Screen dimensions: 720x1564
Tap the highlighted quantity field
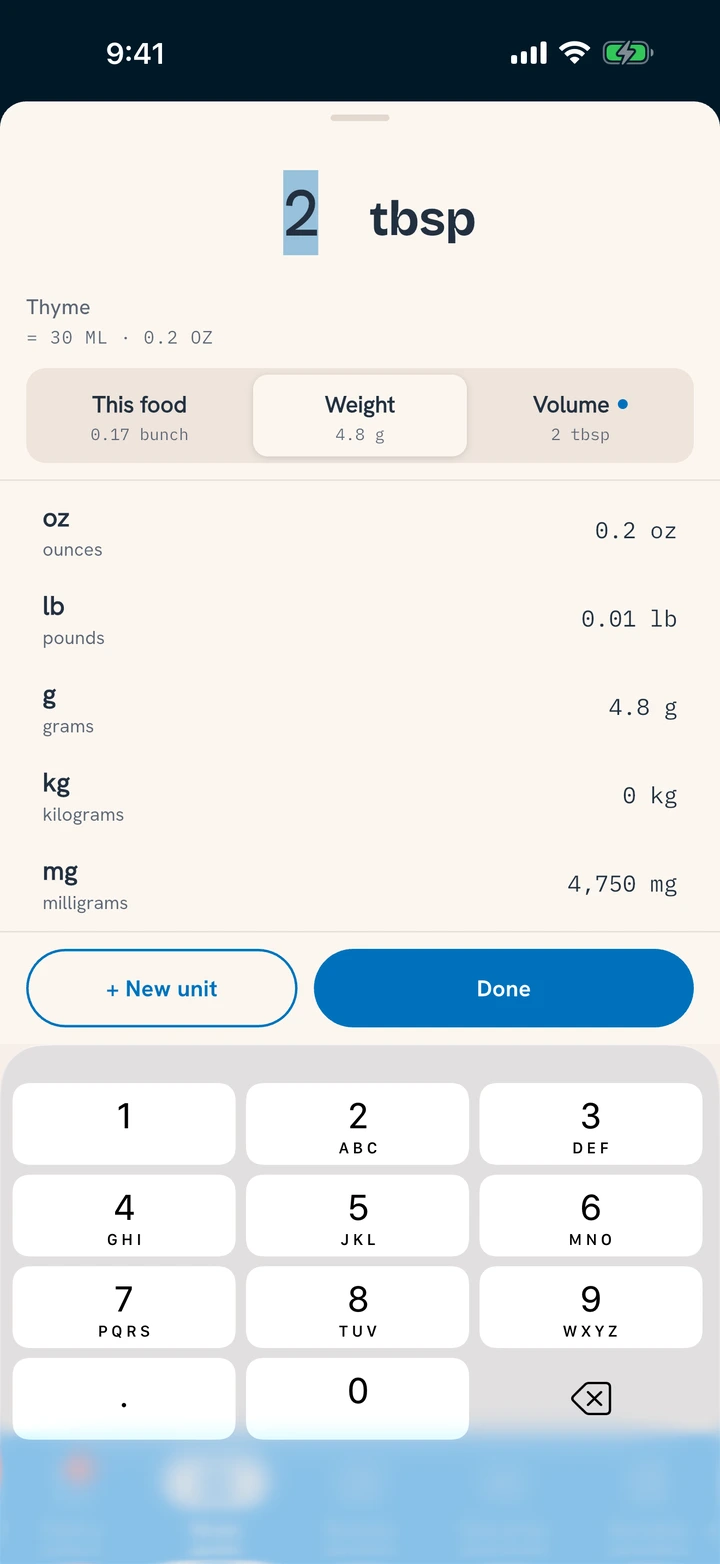[300, 213]
